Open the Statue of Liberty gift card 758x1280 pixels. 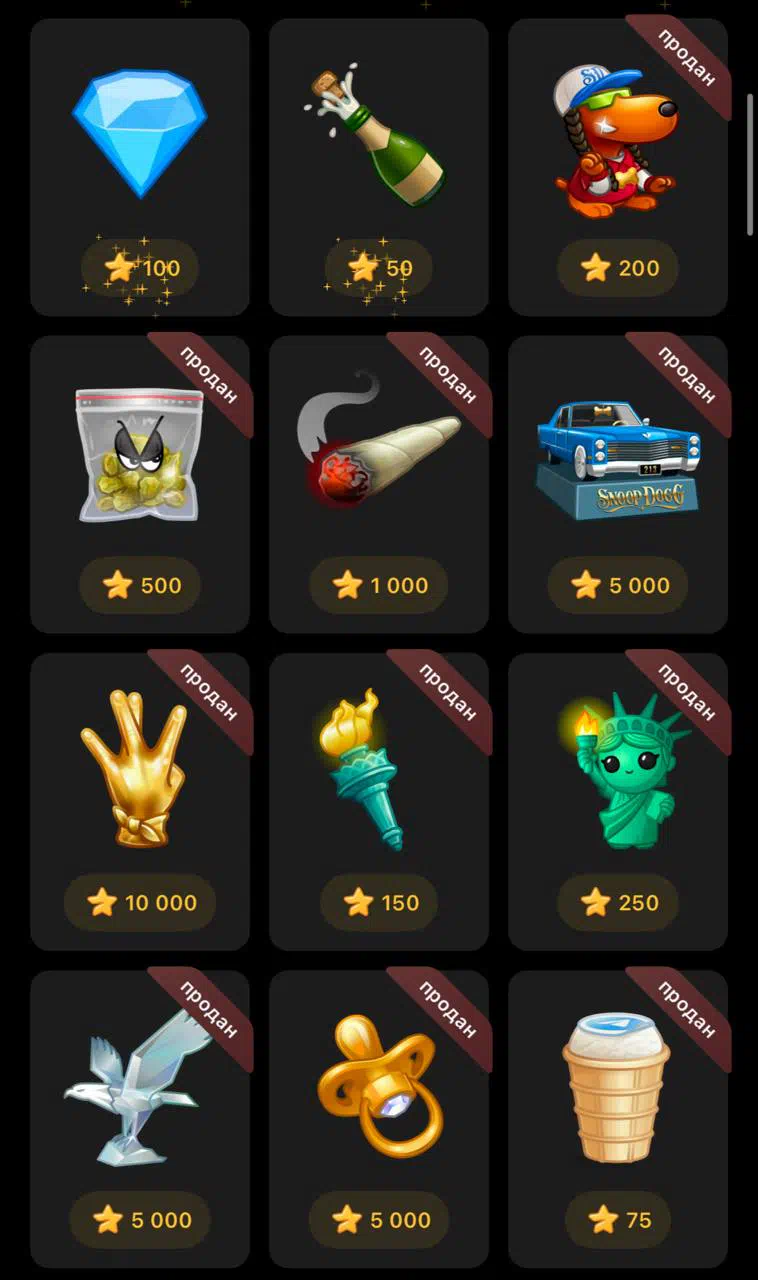[x=618, y=801]
